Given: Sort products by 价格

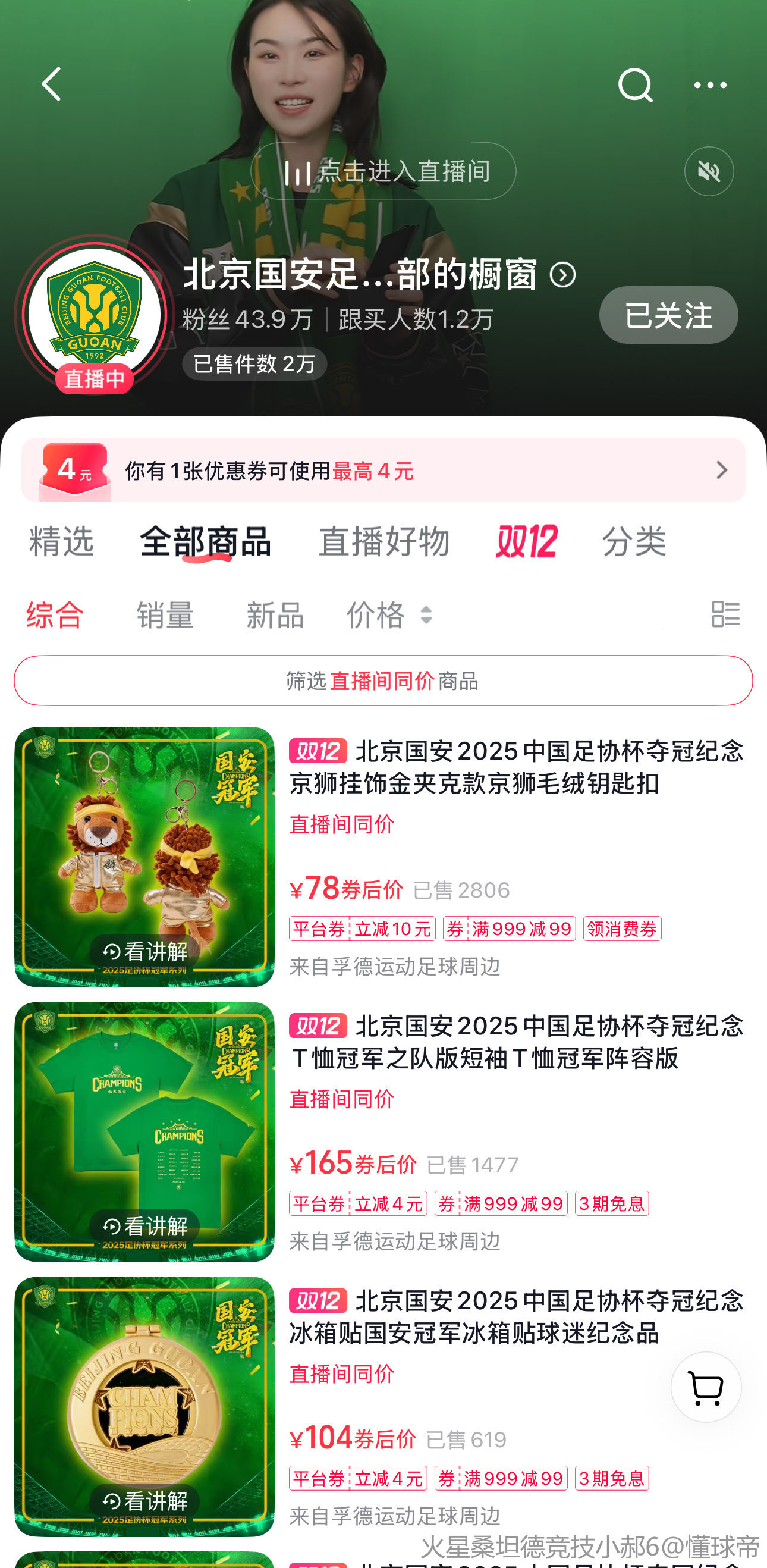Looking at the screenshot, I should (x=389, y=615).
